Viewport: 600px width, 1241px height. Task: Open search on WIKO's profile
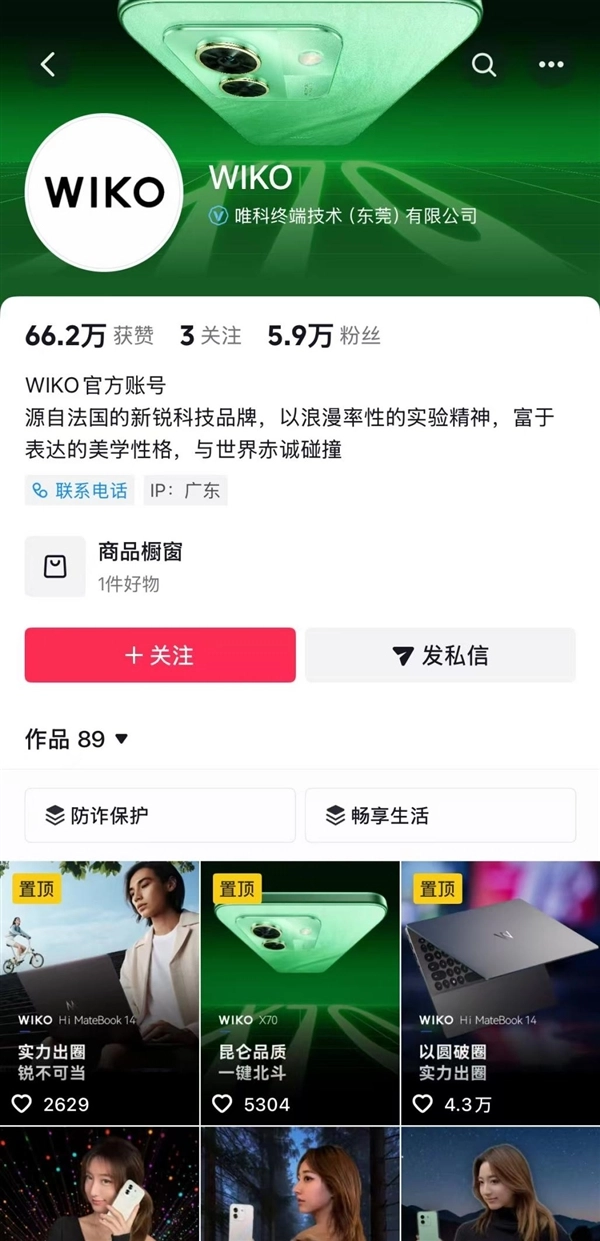[484, 65]
